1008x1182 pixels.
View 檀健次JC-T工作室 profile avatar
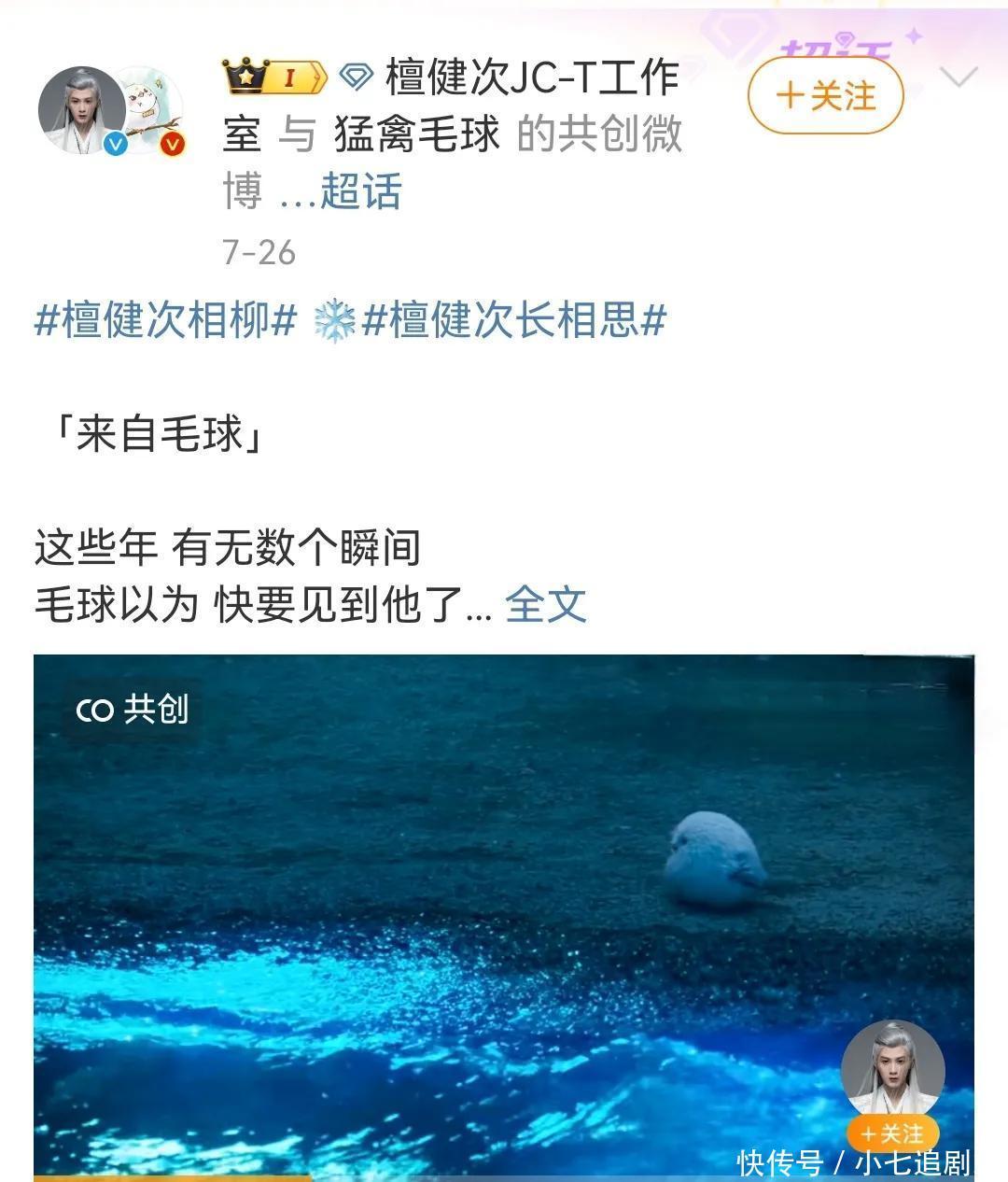point(81,110)
